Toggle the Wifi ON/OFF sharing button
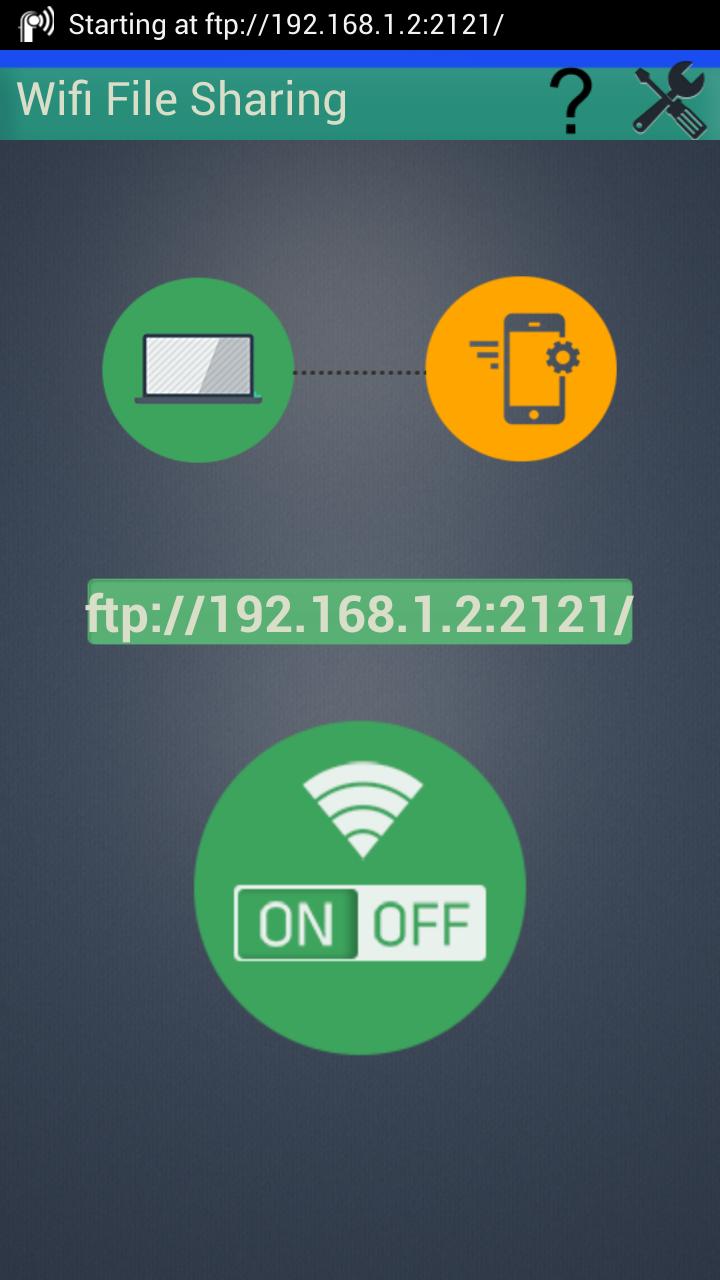Image resolution: width=720 pixels, height=1280 pixels. click(x=360, y=887)
